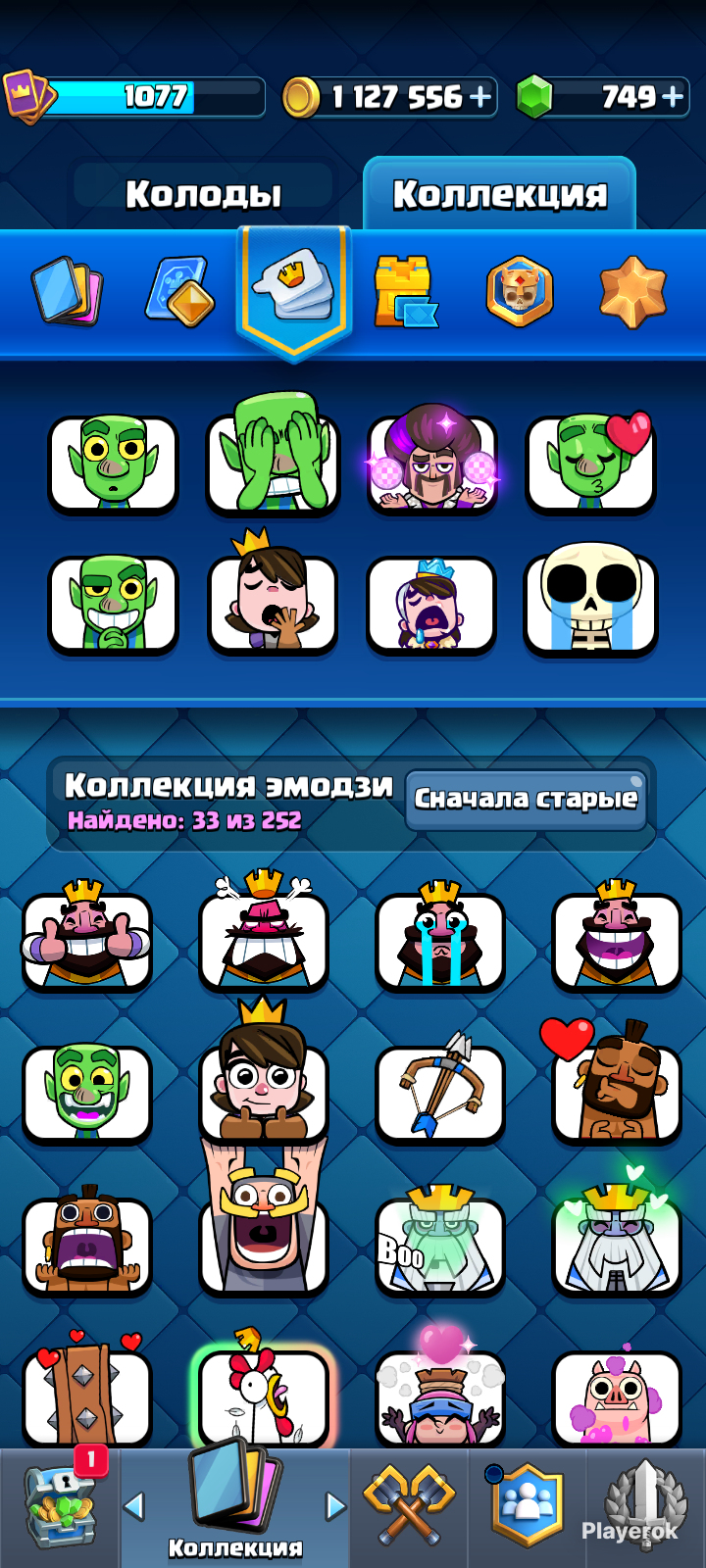
Task: Tap the right arrow next to Коллекция
Action: [x=335, y=1505]
